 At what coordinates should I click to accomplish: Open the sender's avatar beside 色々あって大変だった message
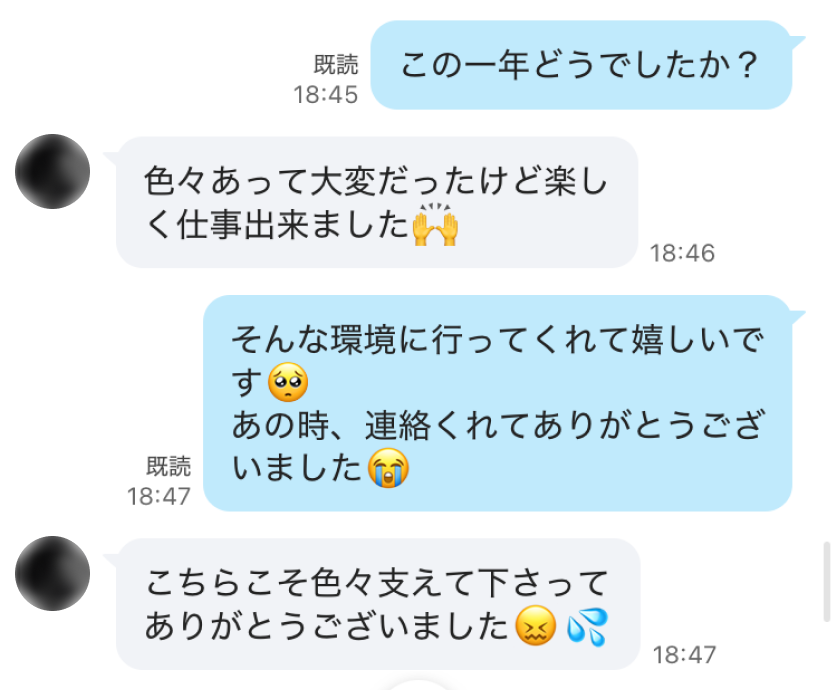pos(53,172)
